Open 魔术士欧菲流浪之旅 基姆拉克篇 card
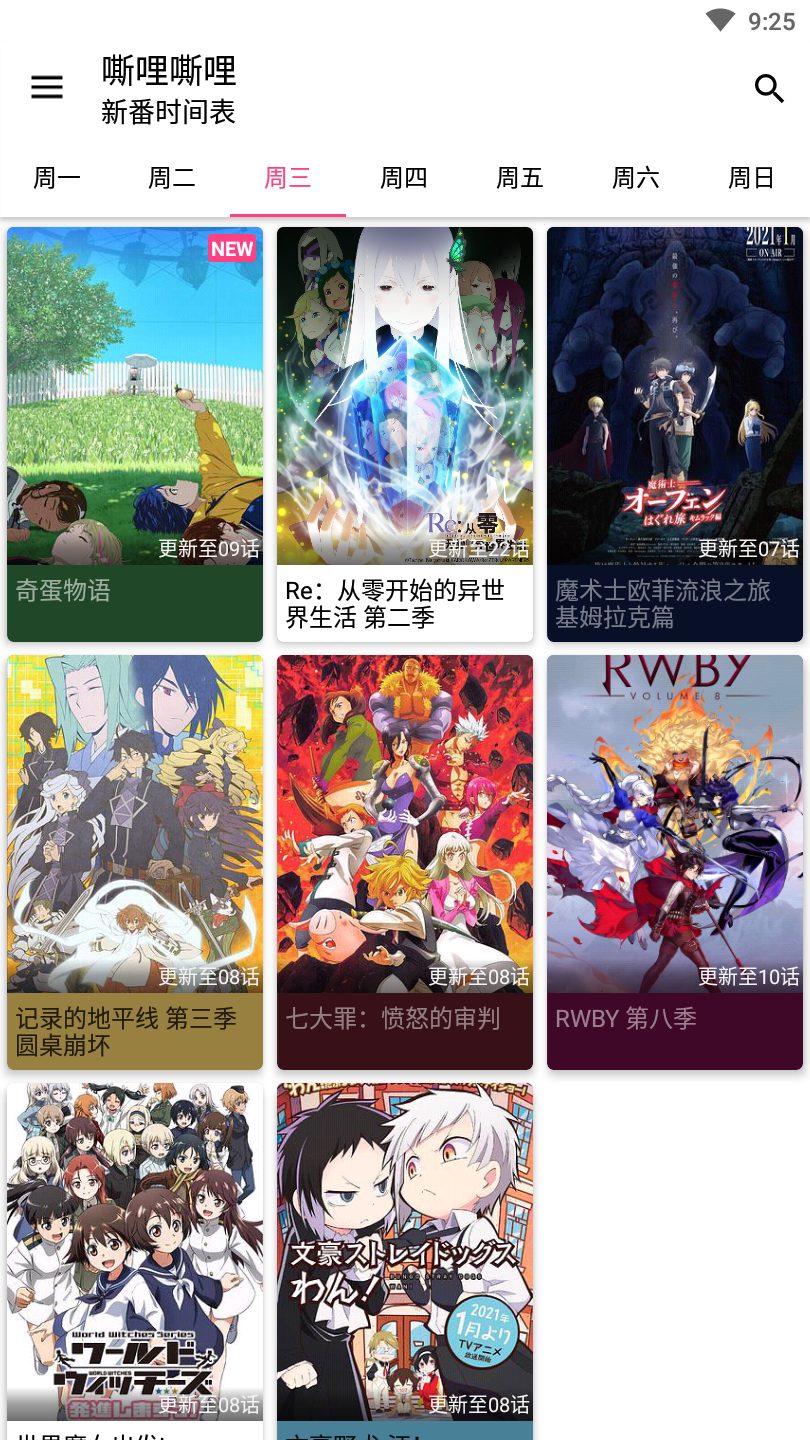Image resolution: width=810 pixels, height=1440 pixels. tap(675, 434)
